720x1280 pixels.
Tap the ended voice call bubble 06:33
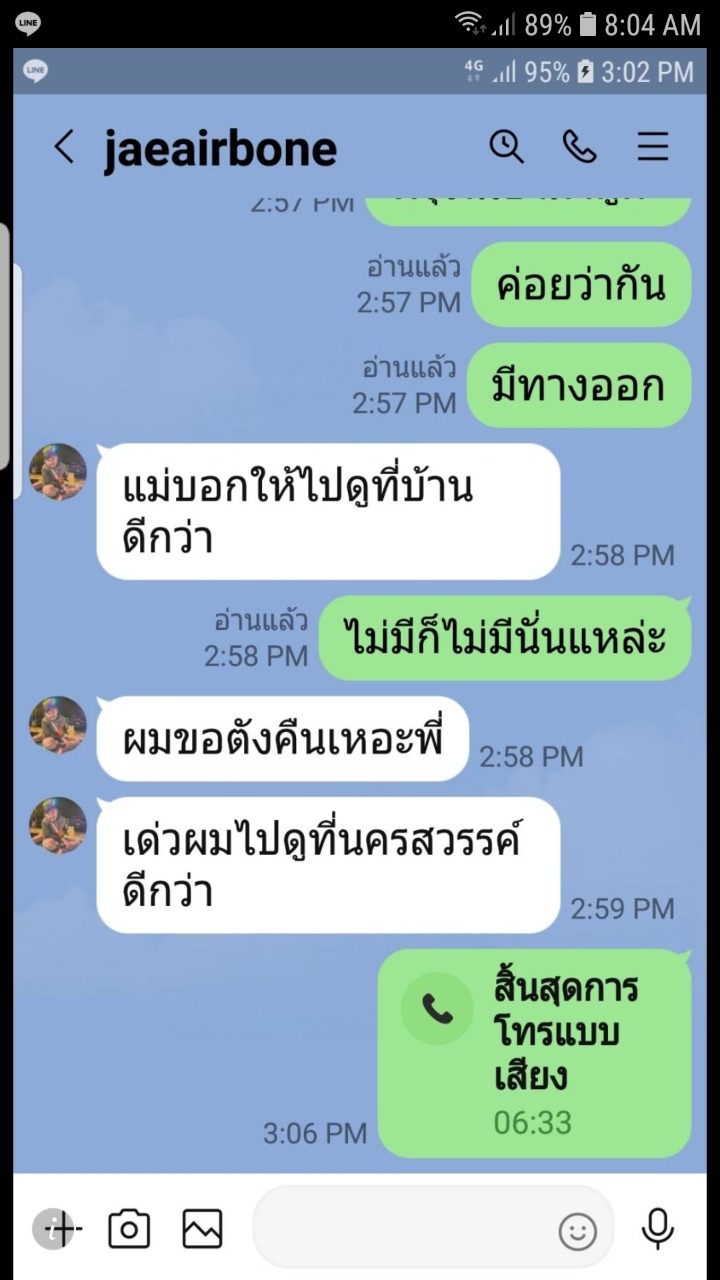pos(534,1052)
